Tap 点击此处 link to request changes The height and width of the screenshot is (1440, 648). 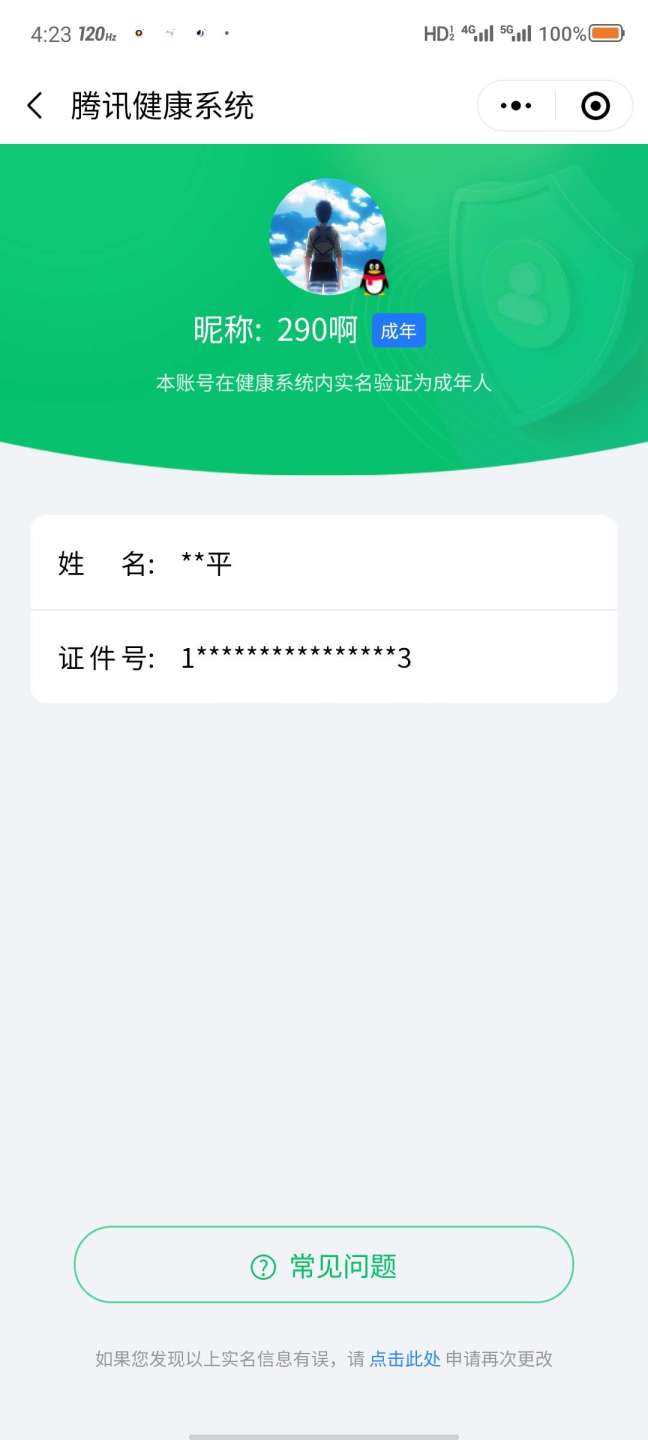(405, 1359)
